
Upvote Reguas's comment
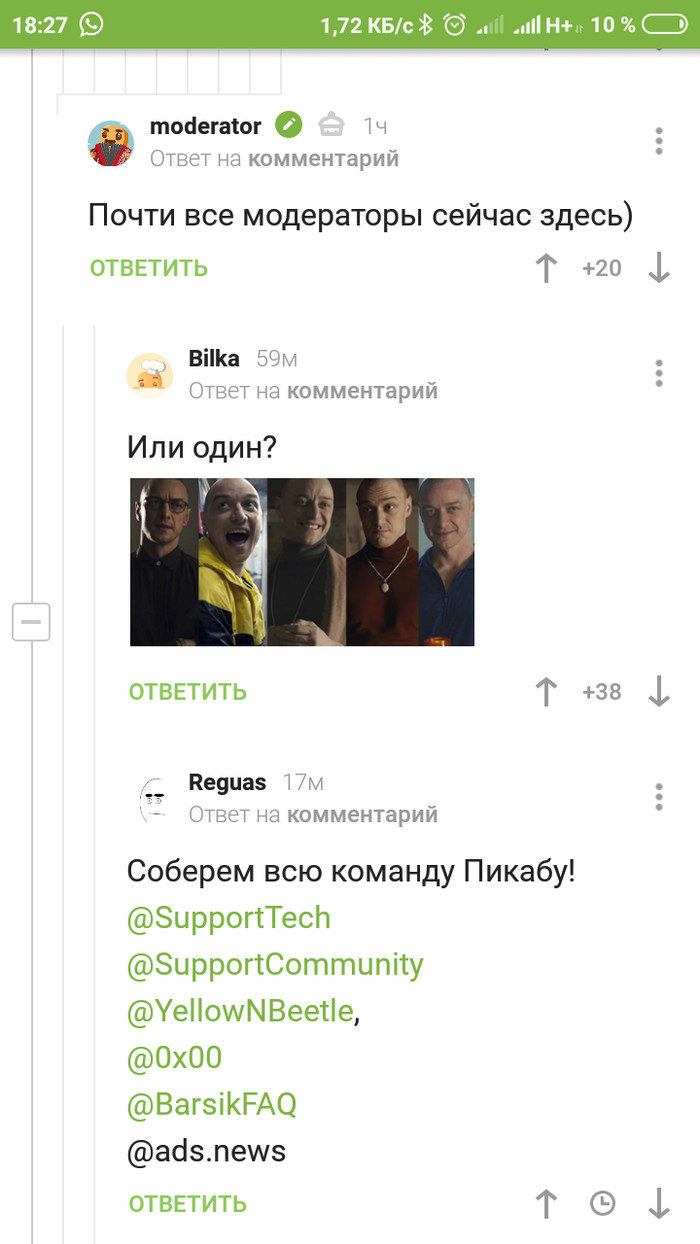(546, 1204)
